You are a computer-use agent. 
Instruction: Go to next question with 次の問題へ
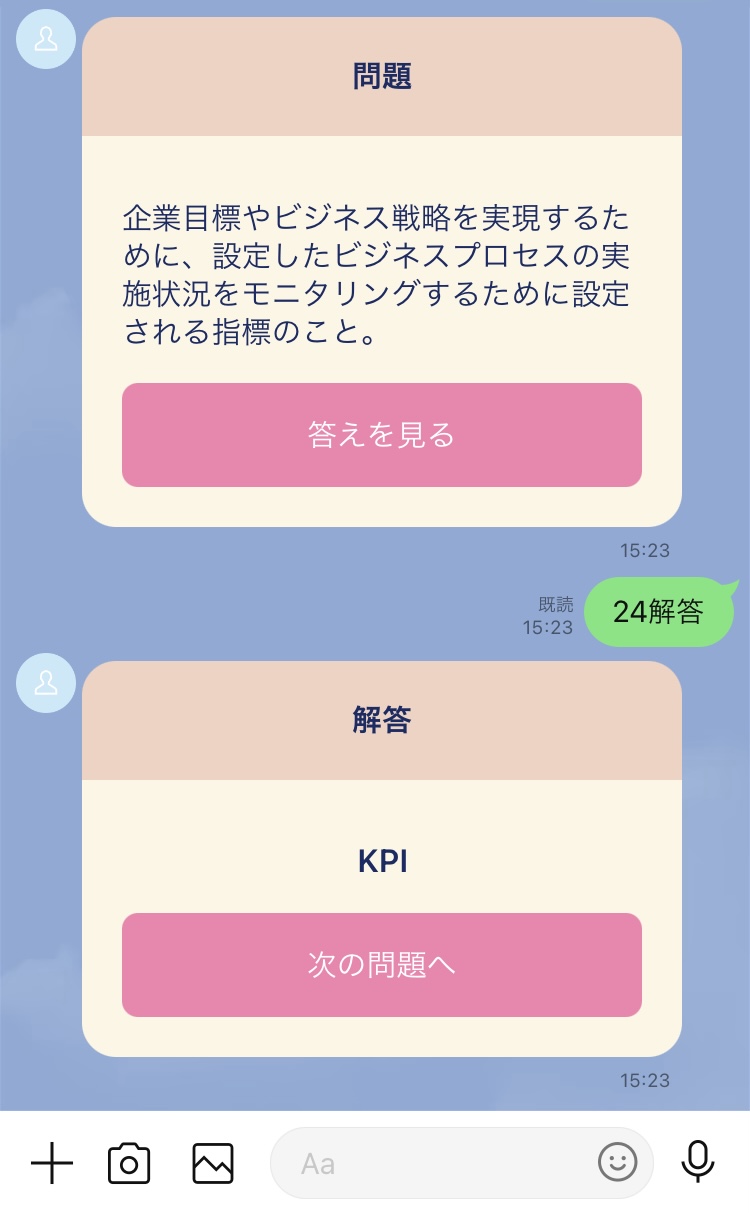[381, 965]
